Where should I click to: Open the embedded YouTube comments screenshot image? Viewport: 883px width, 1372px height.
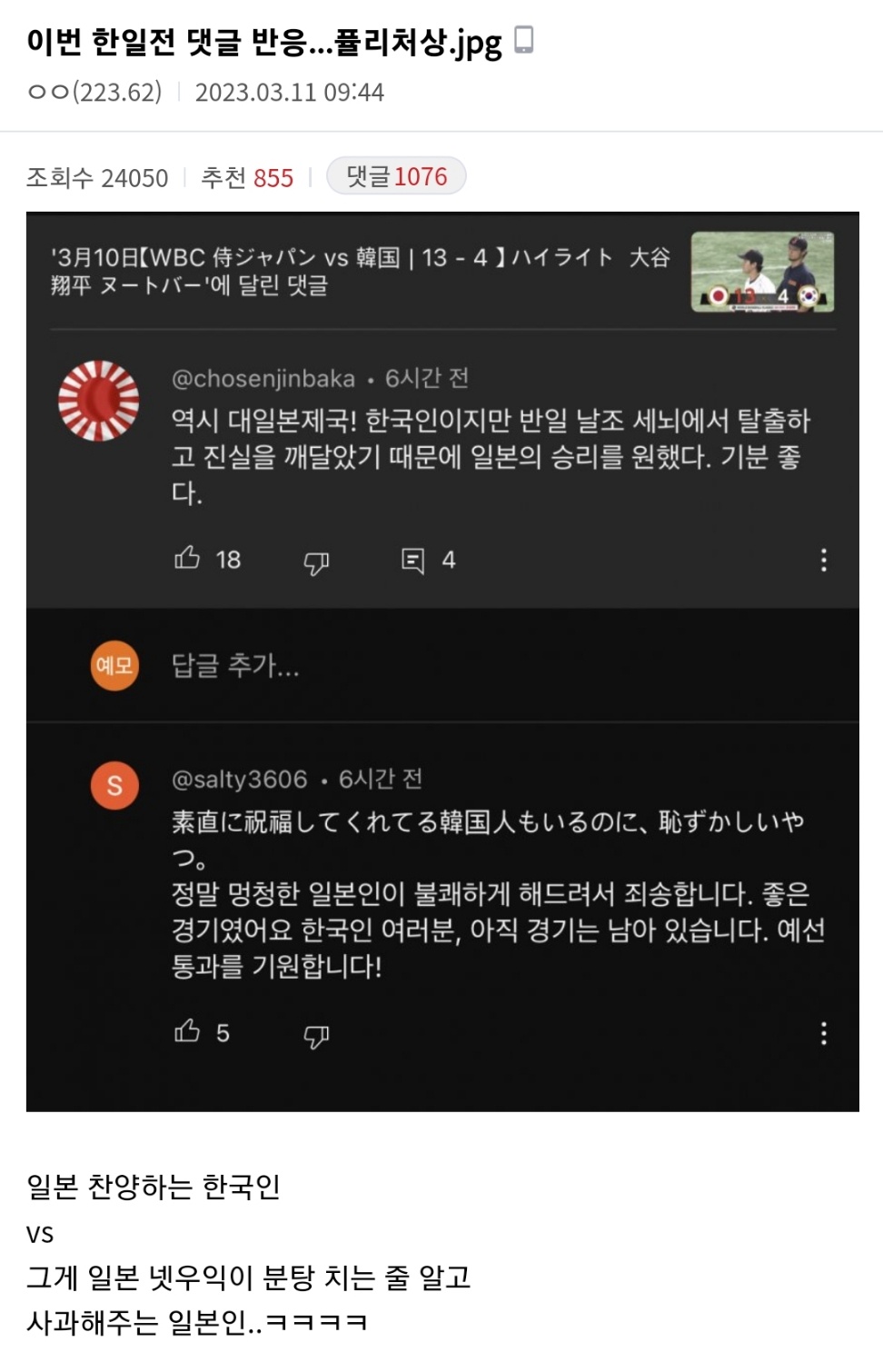point(442,661)
